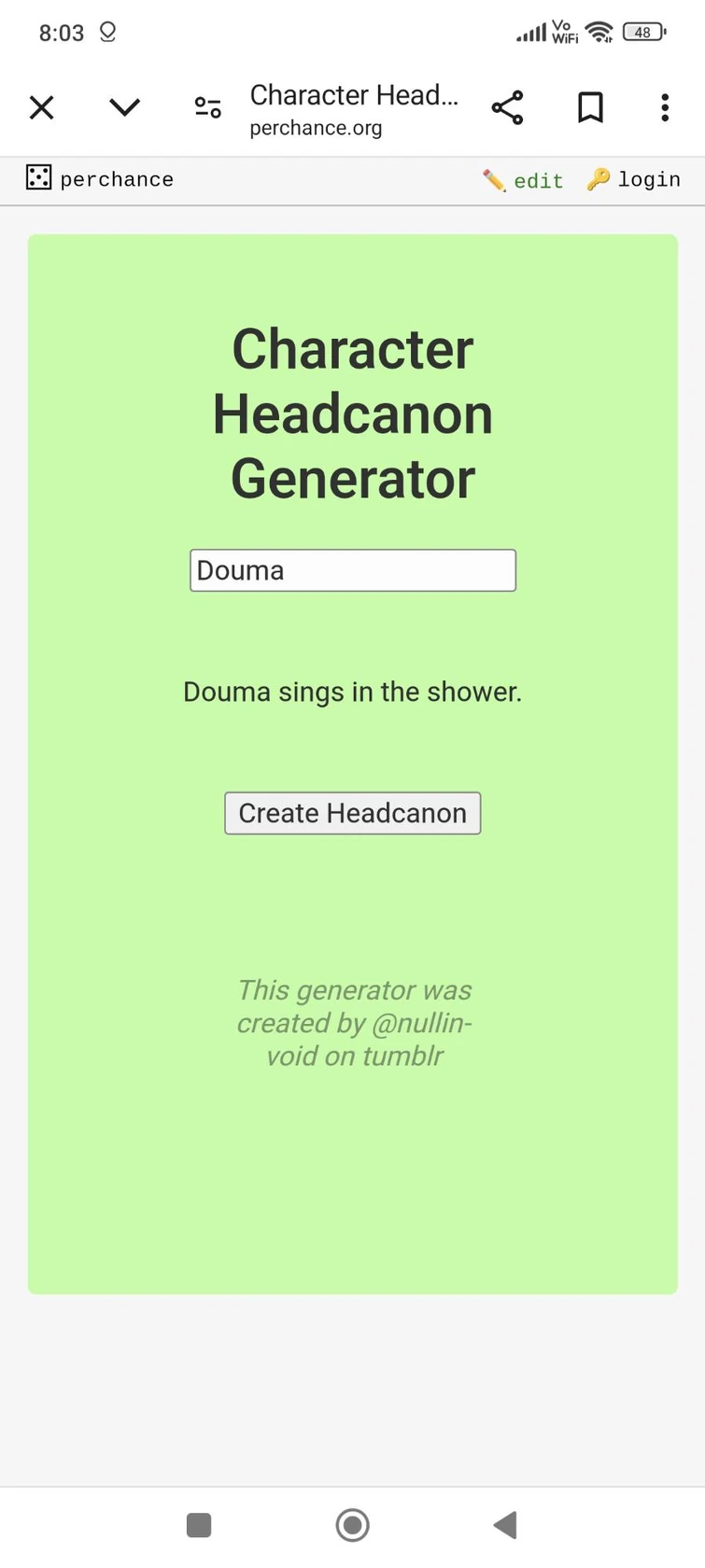Go back using the system back button
705x1568 pixels.
click(x=505, y=1525)
